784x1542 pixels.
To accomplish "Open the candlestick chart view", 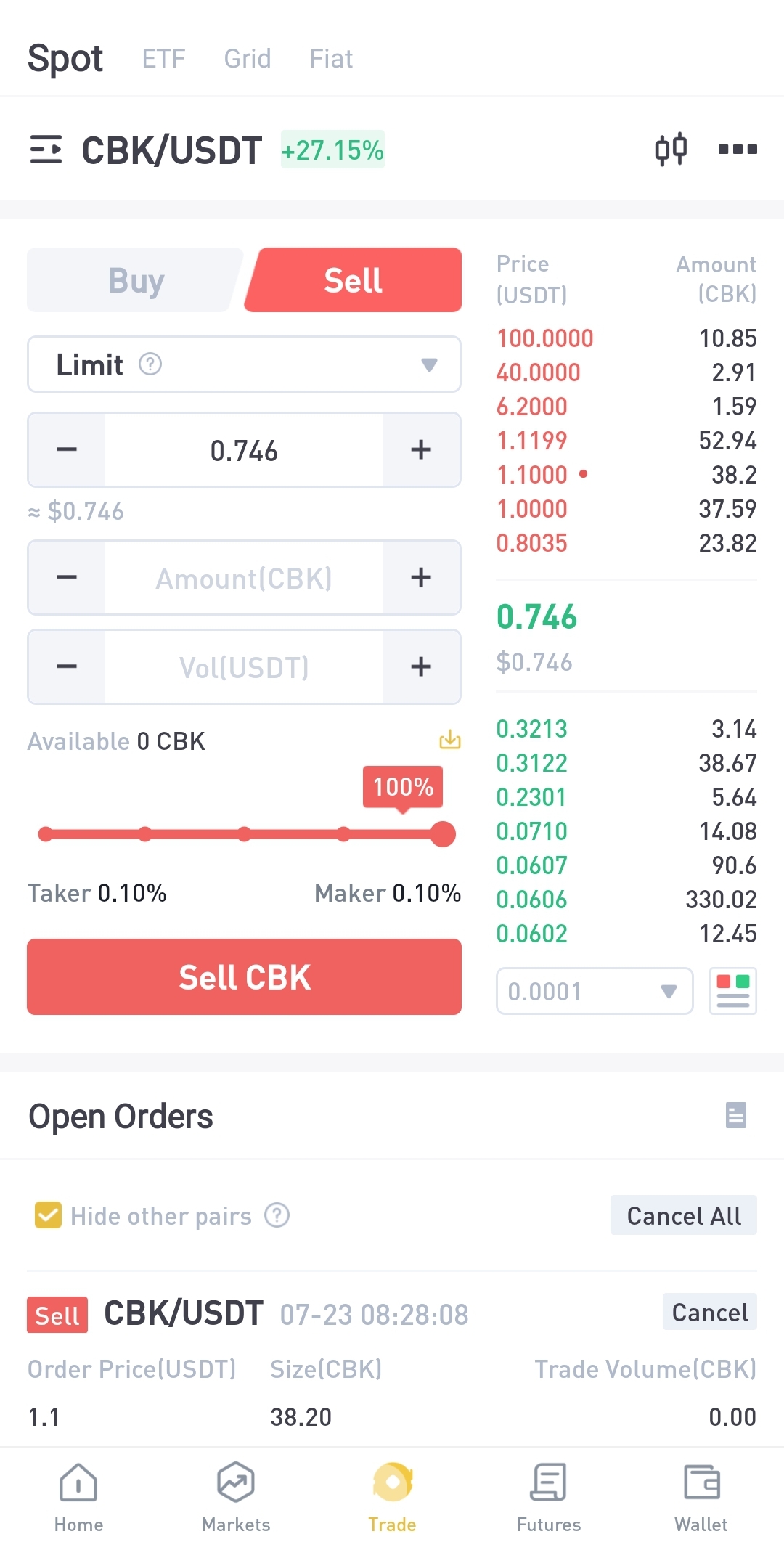I will [671, 149].
